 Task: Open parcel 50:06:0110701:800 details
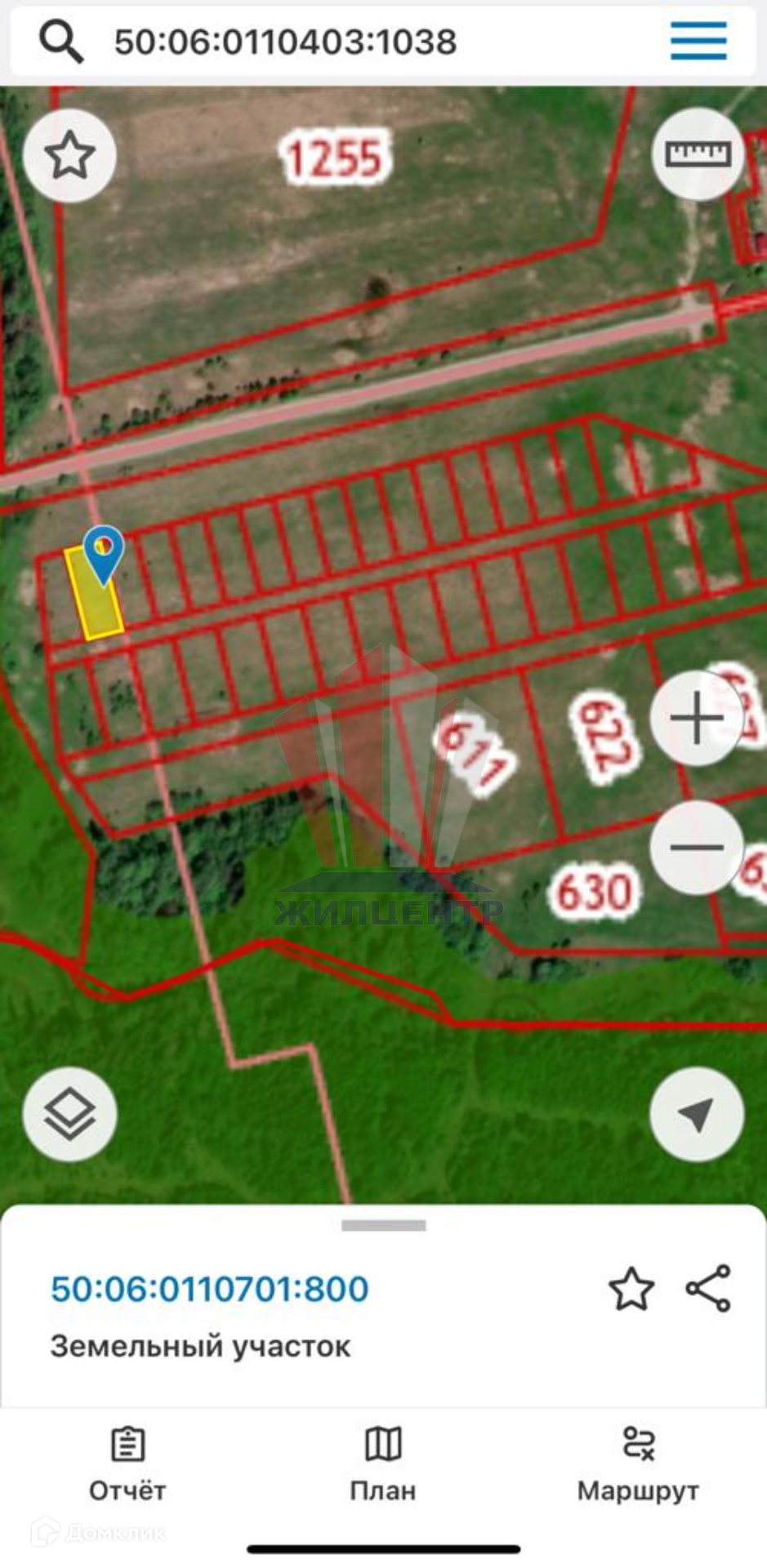(x=209, y=1289)
